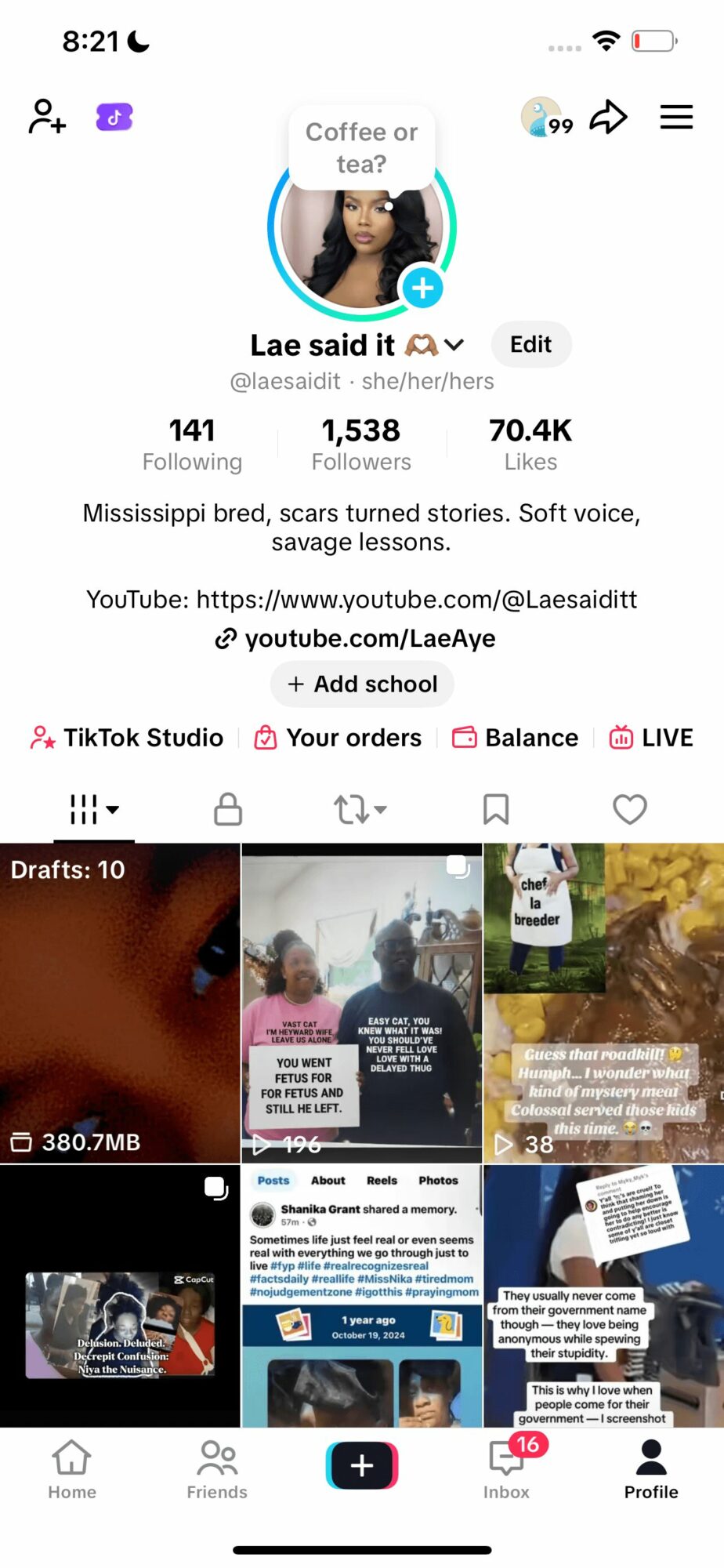
Task: Tap Add school
Action: pos(362,684)
